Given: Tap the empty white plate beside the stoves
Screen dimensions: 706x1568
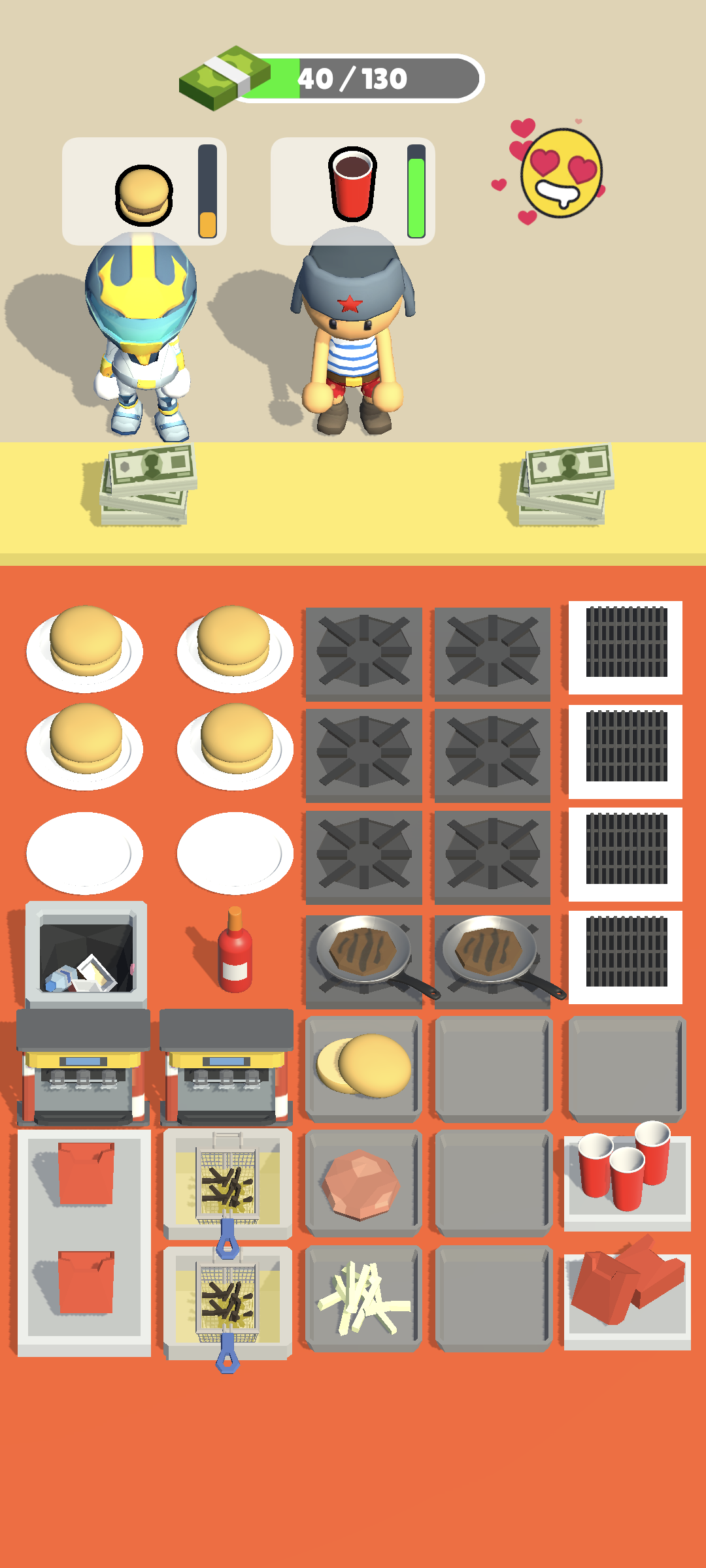Looking at the screenshot, I should (x=235, y=853).
